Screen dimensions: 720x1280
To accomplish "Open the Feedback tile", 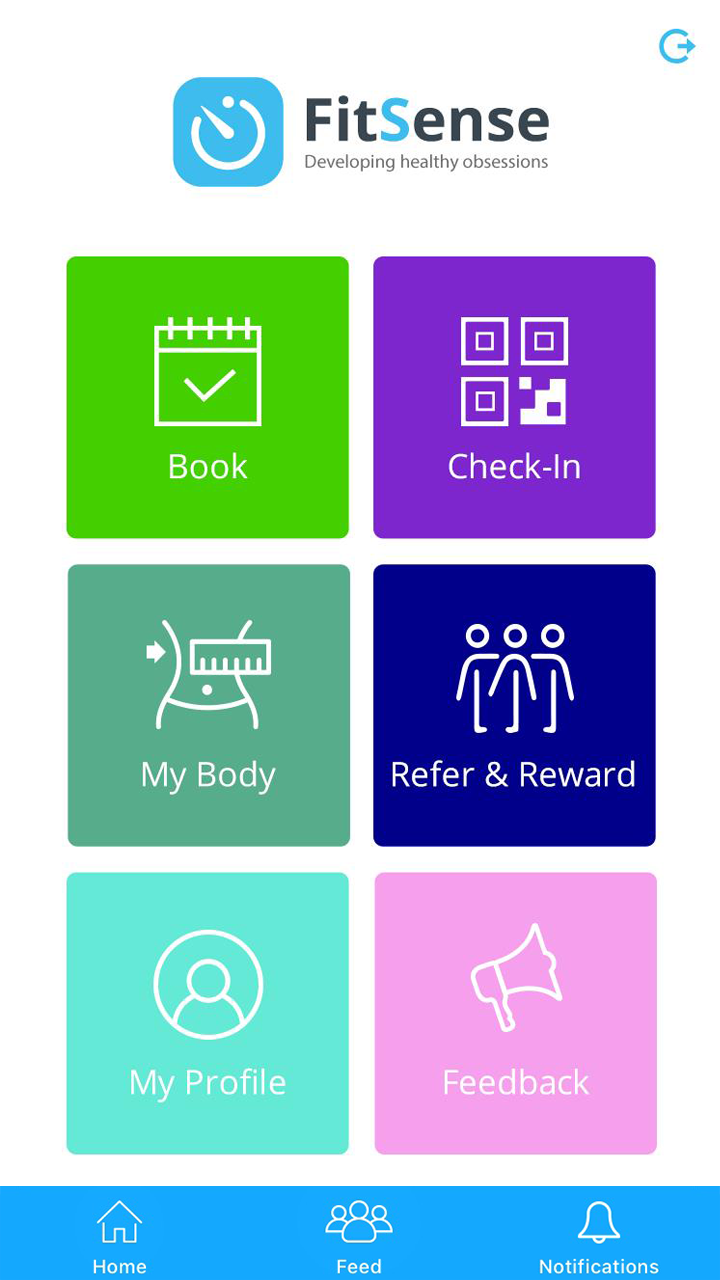I will (515, 1013).
